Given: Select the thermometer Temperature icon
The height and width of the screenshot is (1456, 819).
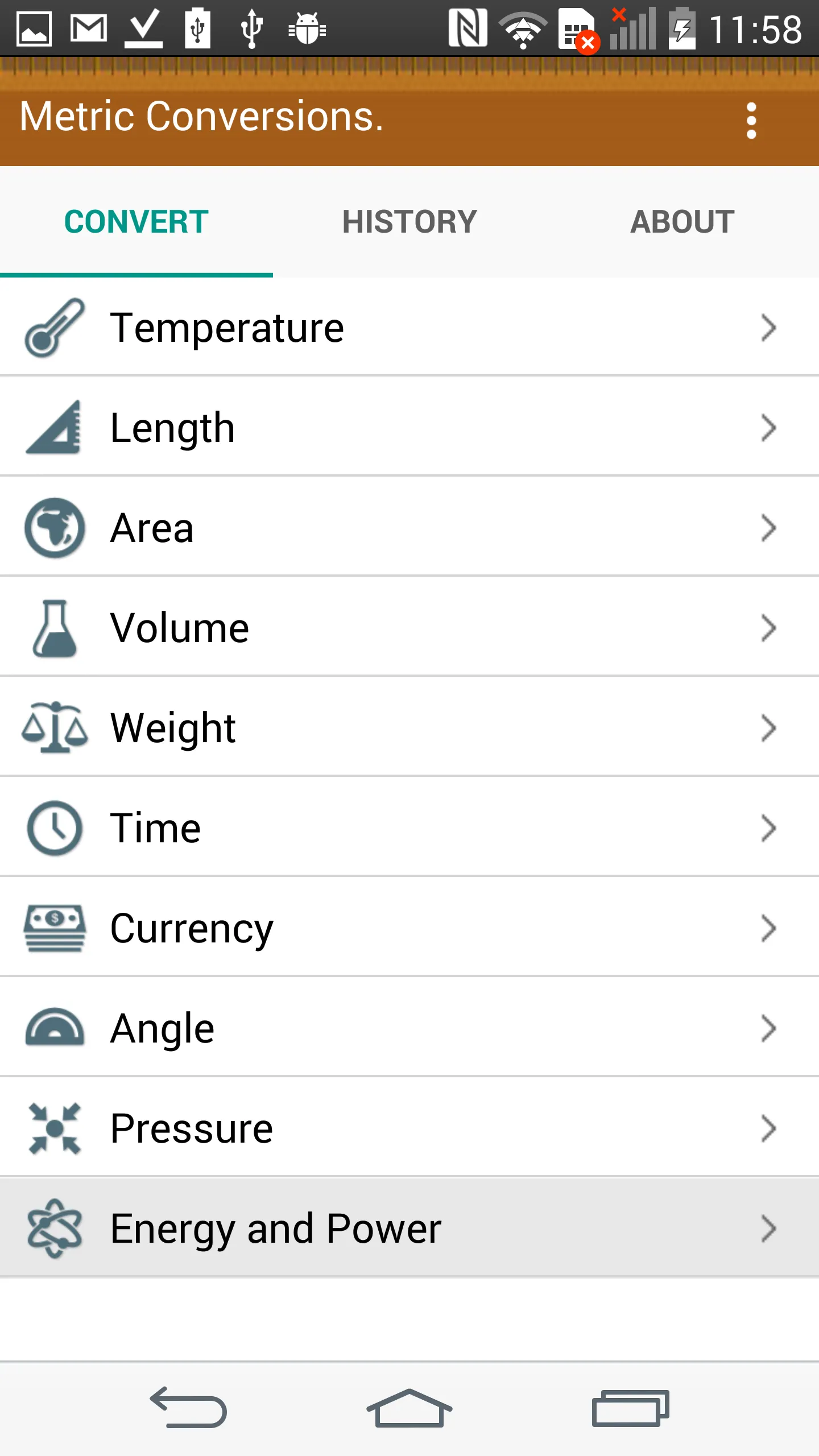Looking at the screenshot, I should (x=54, y=327).
